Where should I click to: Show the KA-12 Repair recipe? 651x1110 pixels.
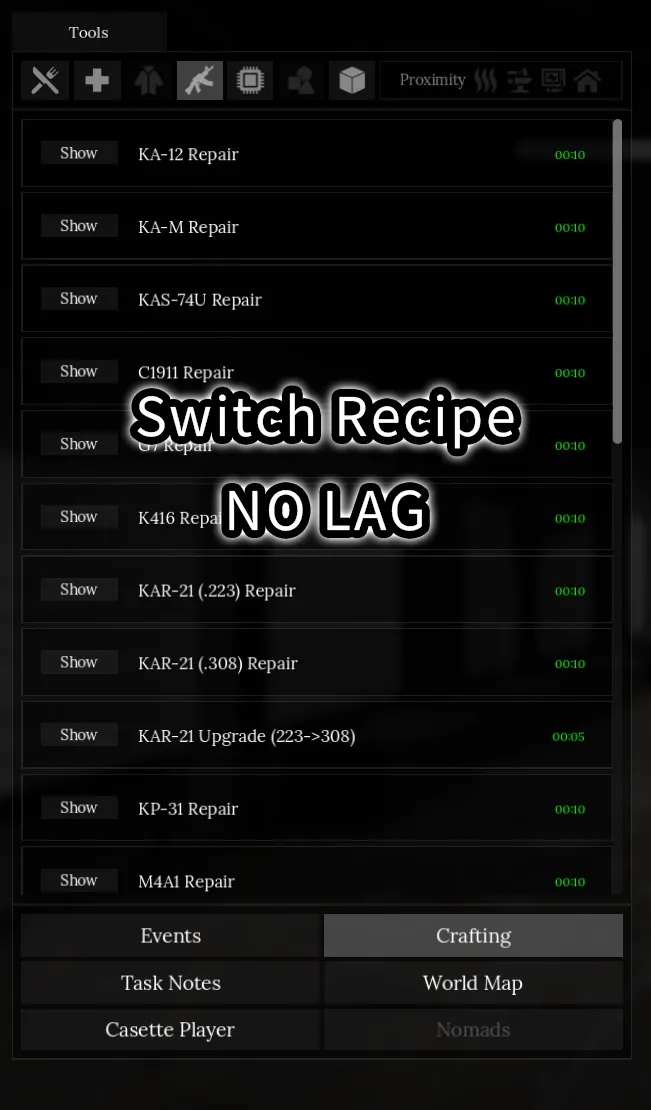pos(79,153)
